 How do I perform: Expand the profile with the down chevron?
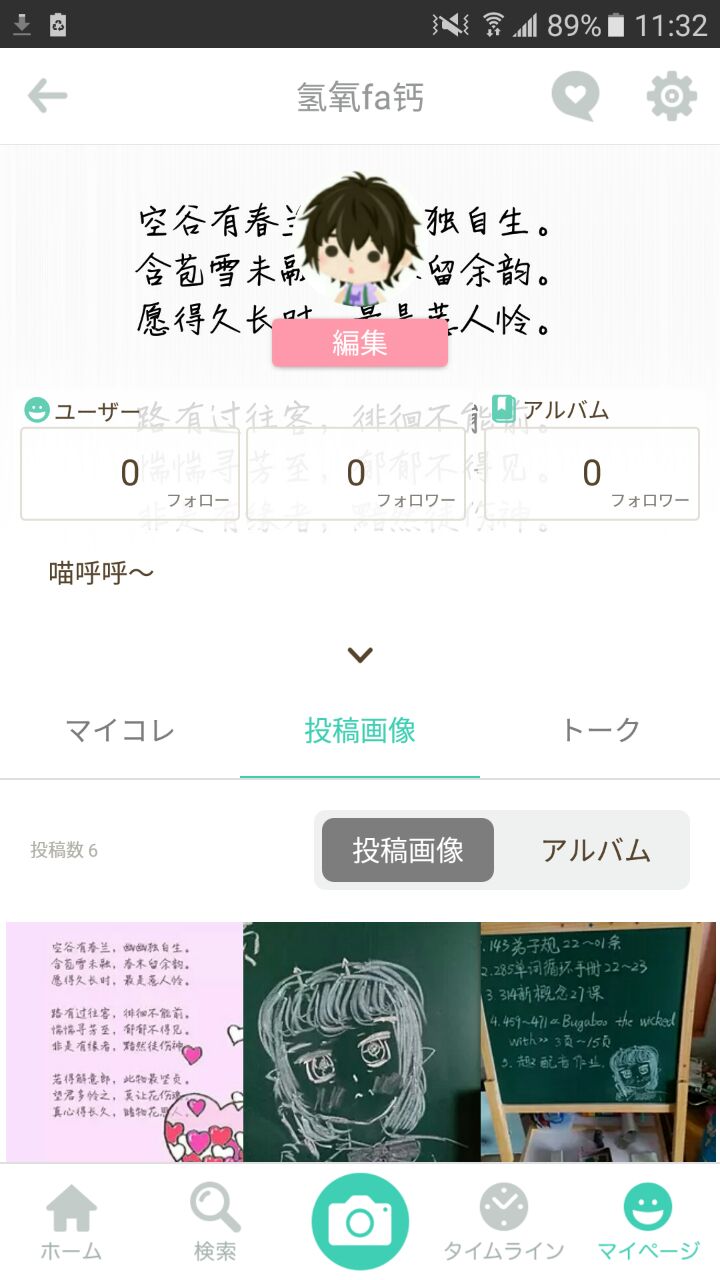(360, 655)
